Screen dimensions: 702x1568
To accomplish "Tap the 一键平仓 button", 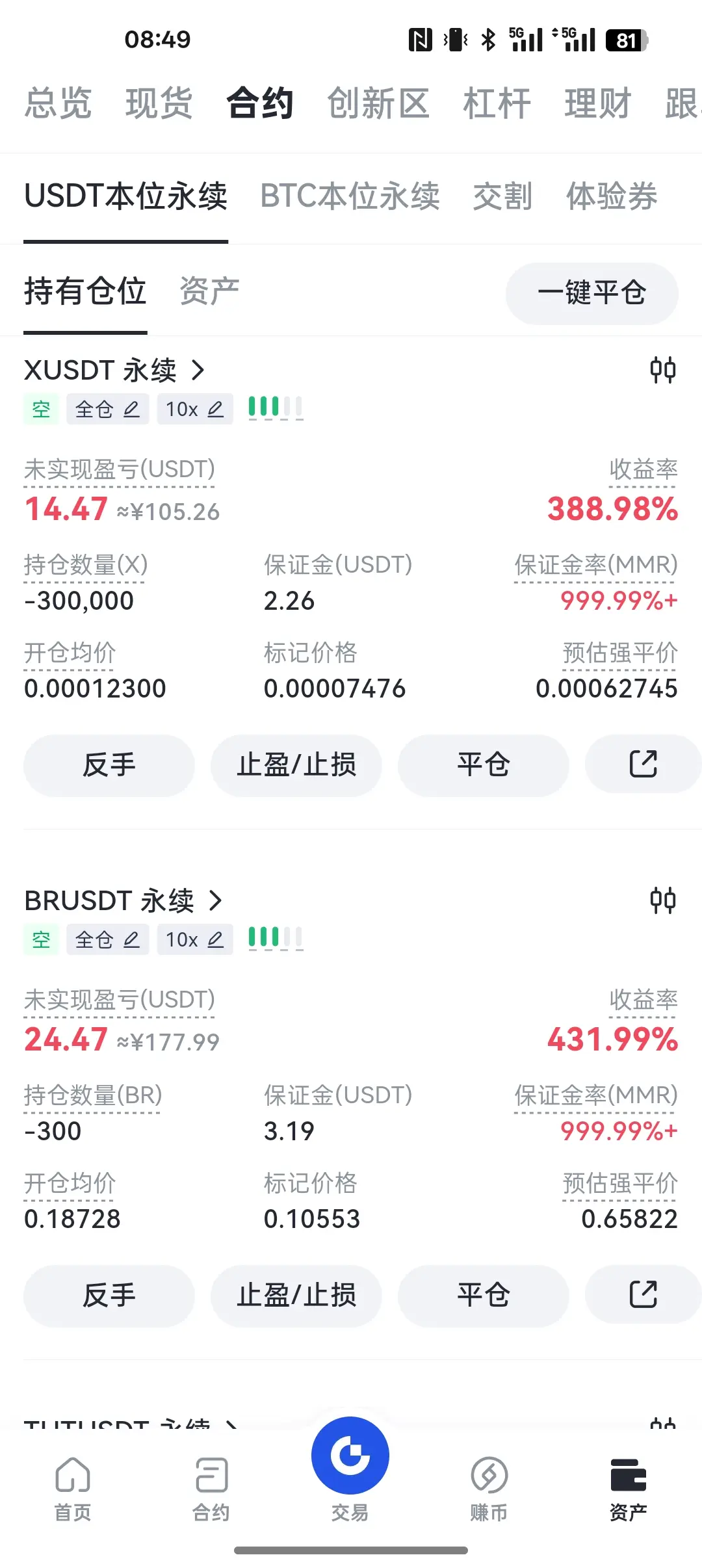I will point(591,293).
